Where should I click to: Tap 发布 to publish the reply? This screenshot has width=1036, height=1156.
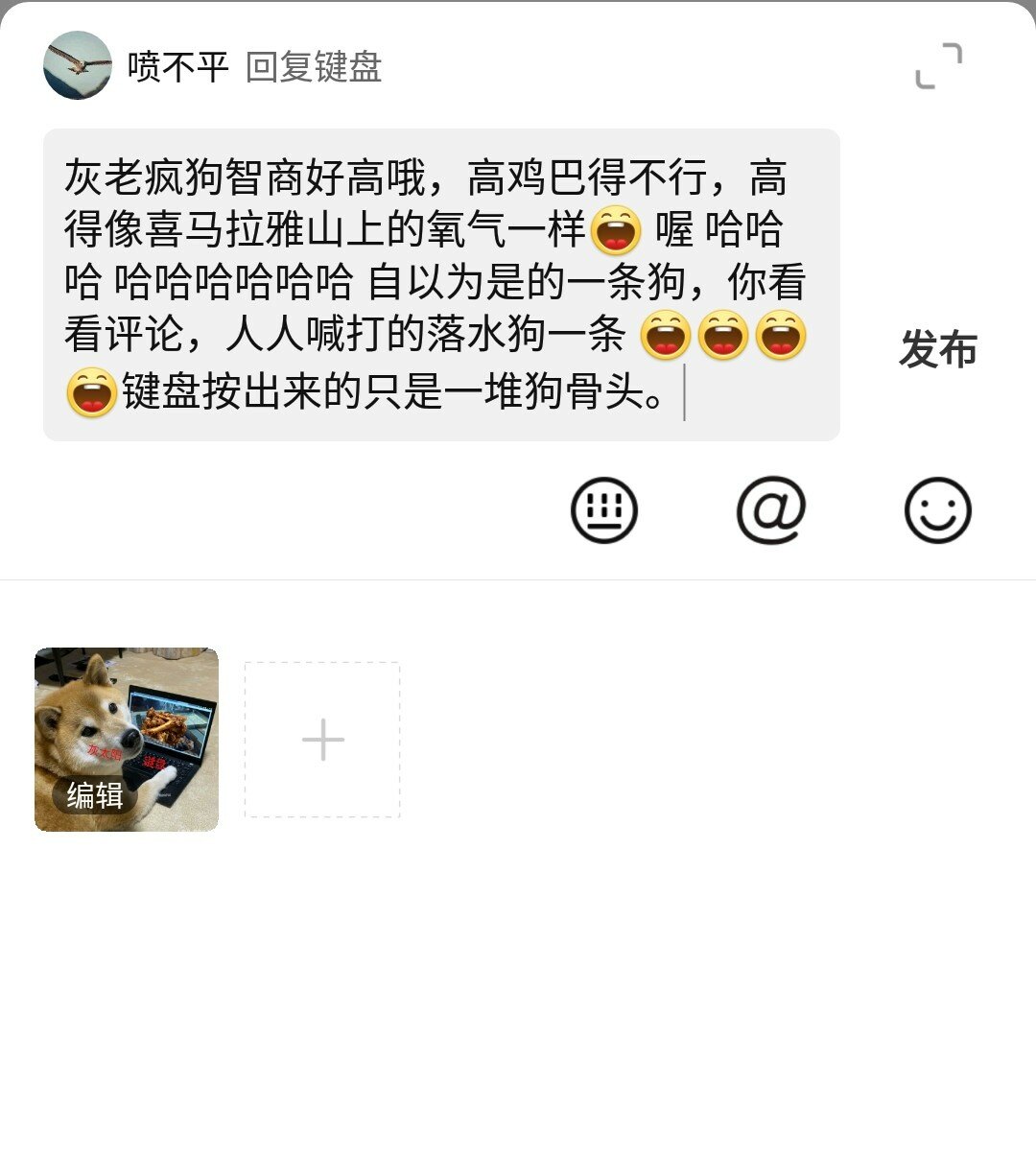coord(937,349)
